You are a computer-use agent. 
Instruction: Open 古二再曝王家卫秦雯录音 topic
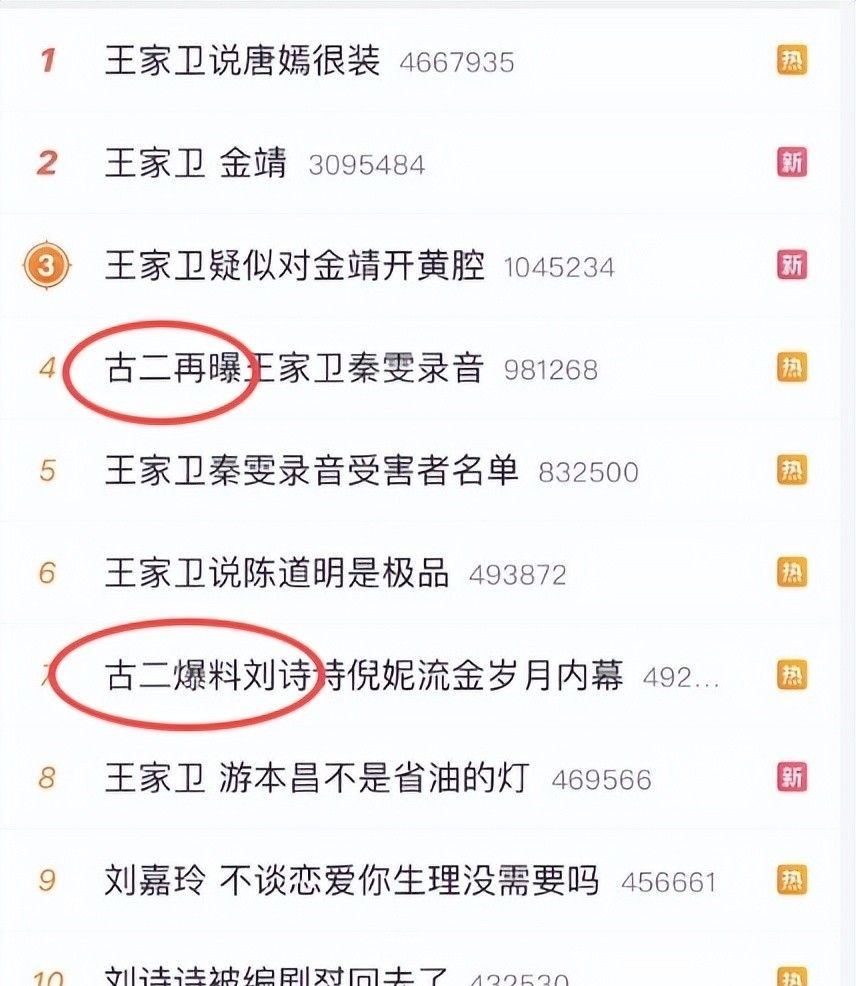pos(294,368)
